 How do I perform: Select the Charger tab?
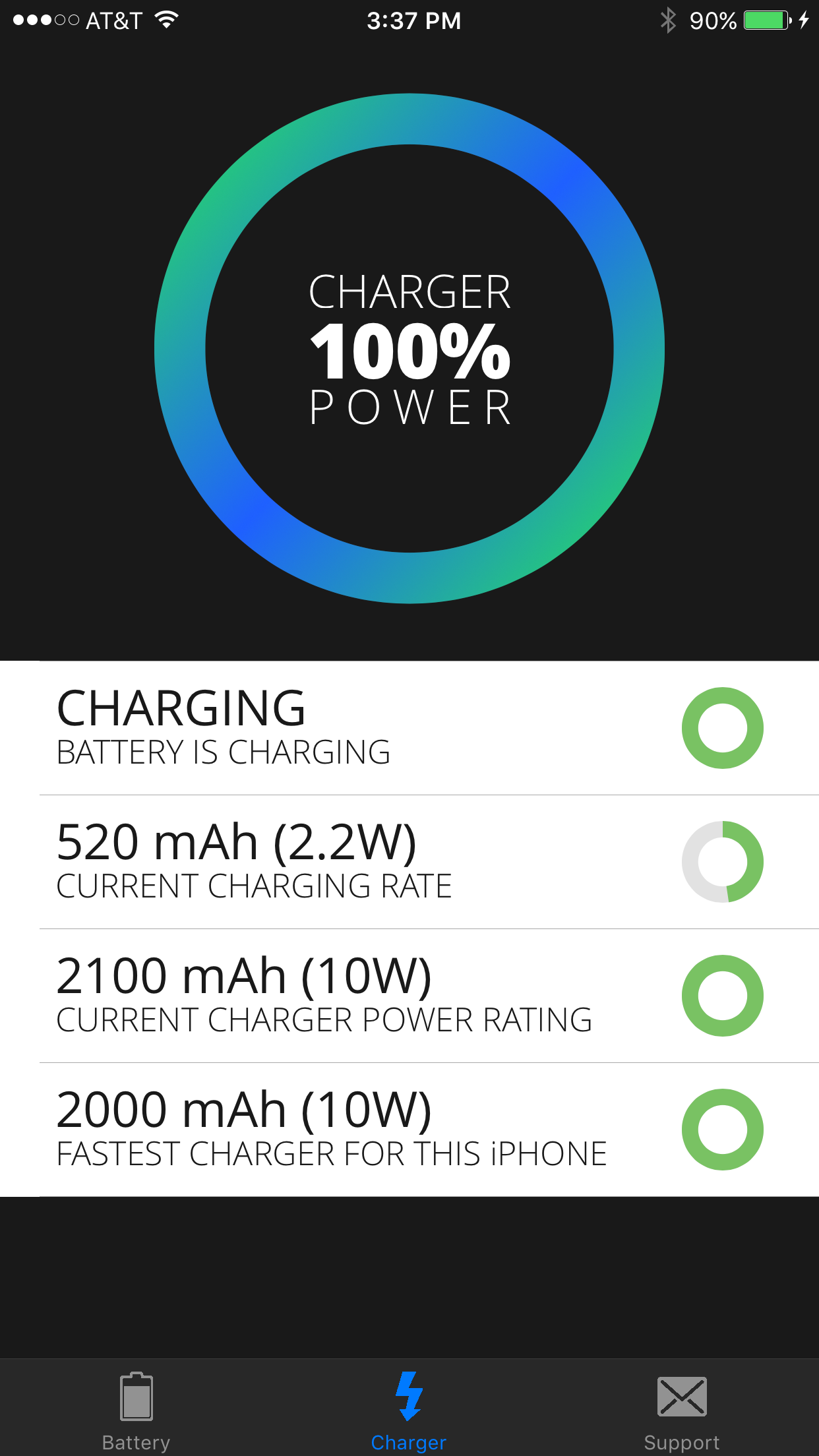pos(409,1409)
